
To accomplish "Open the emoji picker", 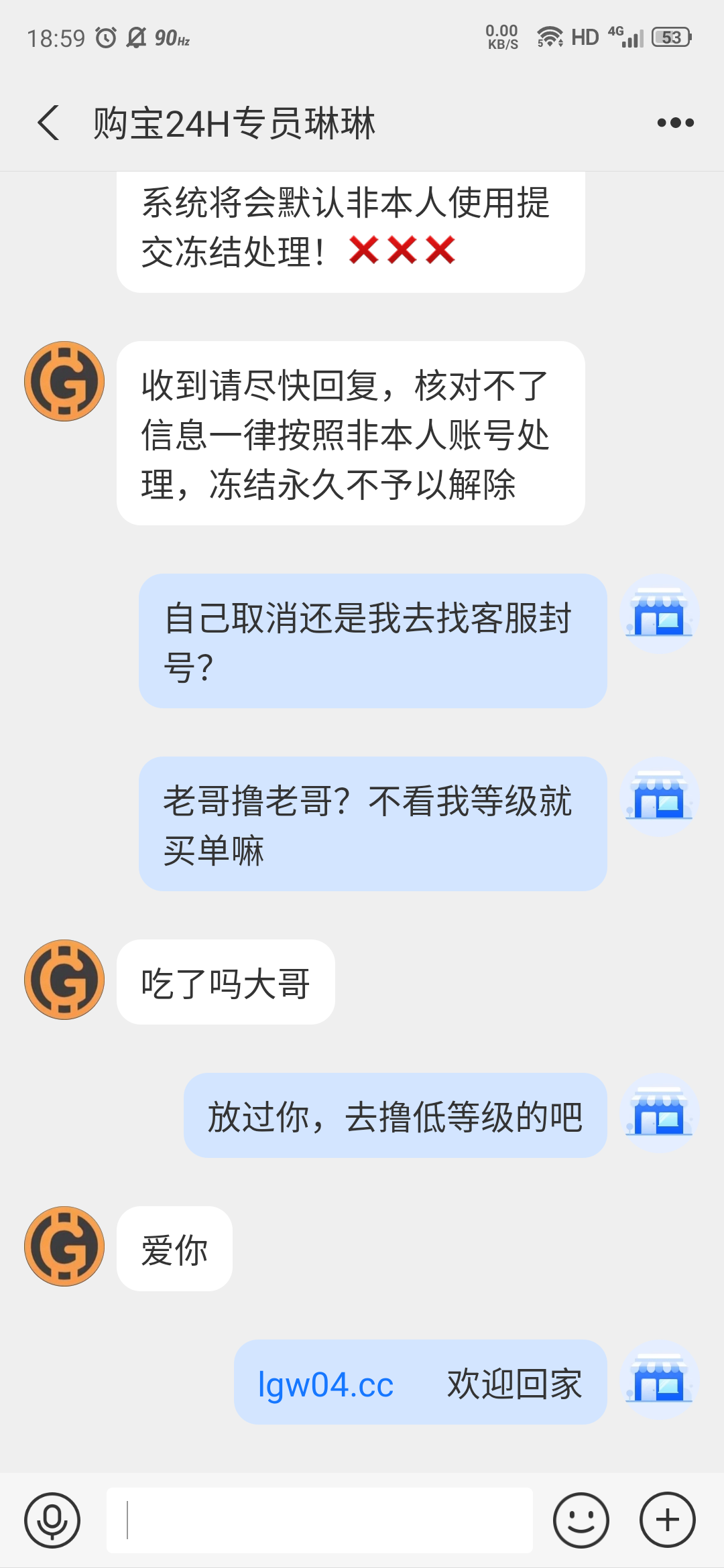I will click(x=581, y=1520).
